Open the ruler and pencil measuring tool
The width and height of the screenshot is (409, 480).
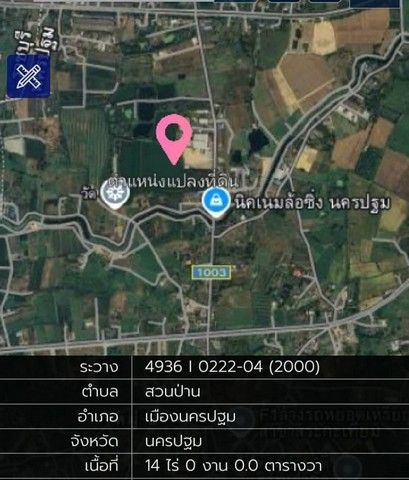coord(28,76)
